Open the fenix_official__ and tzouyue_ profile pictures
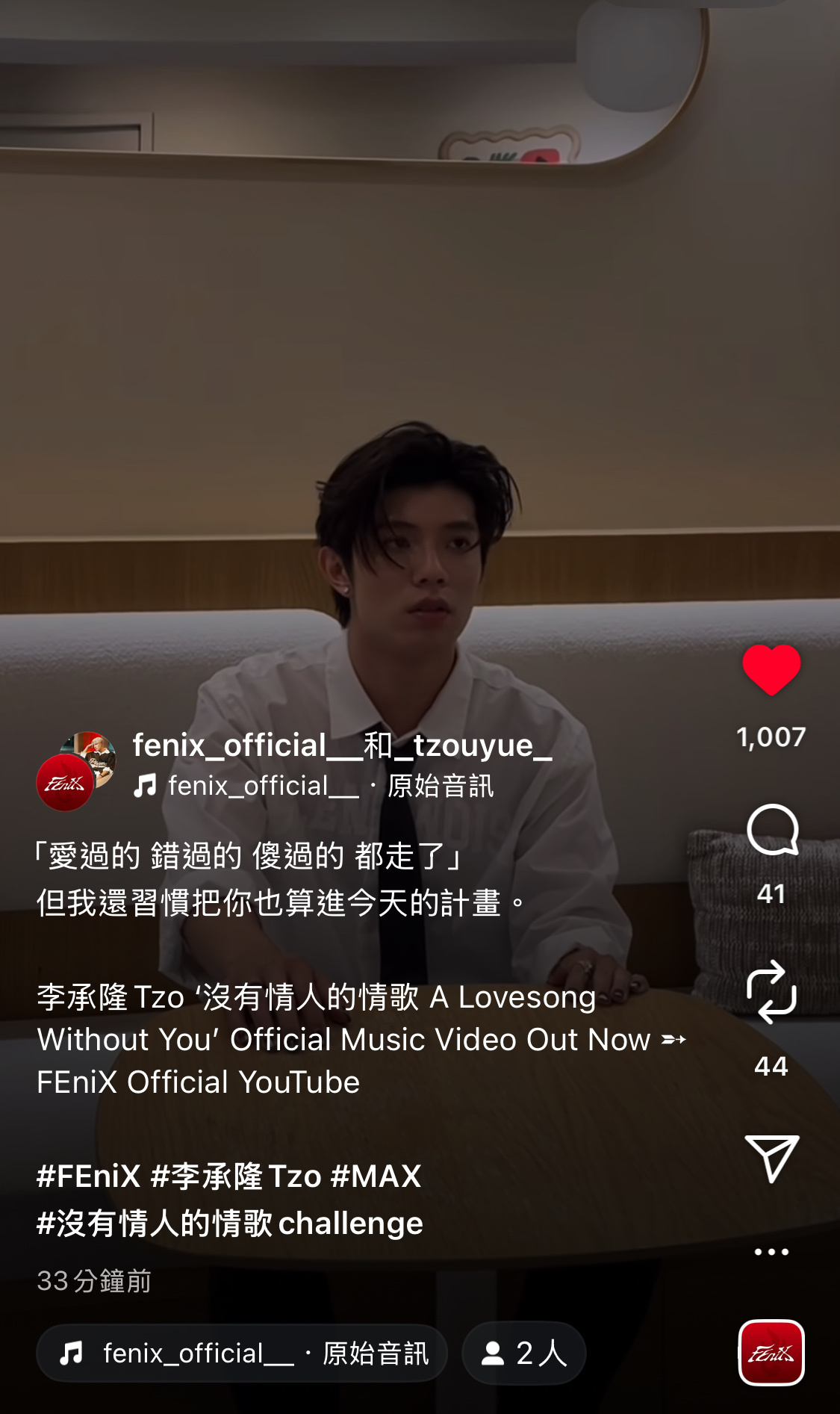The width and height of the screenshot is (840, 1414). click(76, 771)
